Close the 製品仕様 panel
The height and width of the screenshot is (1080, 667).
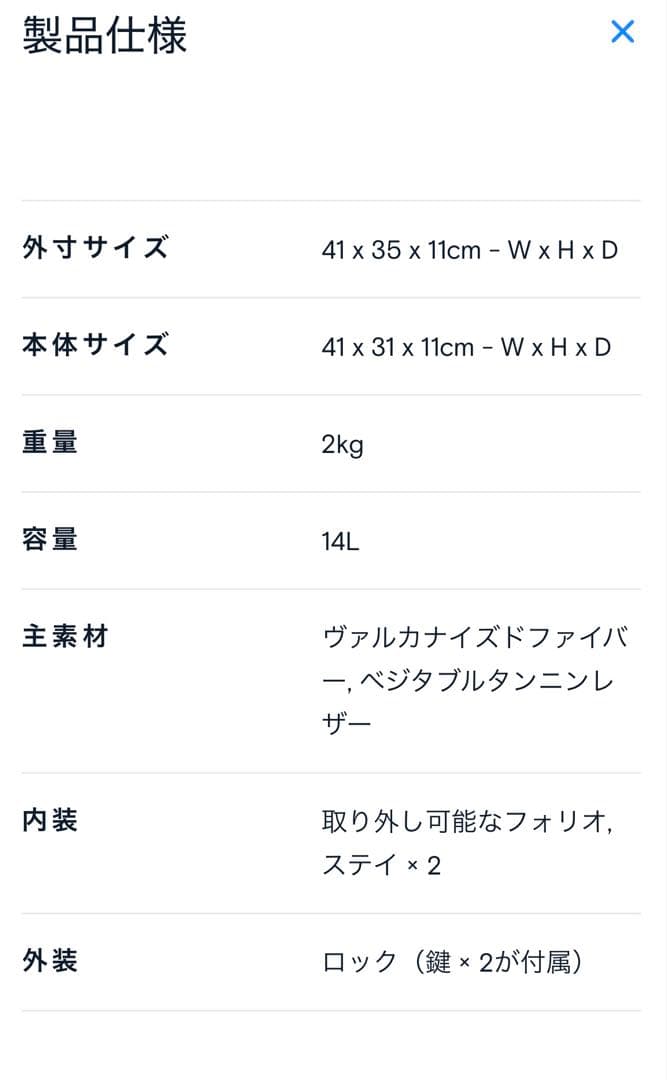click(622, 32)
